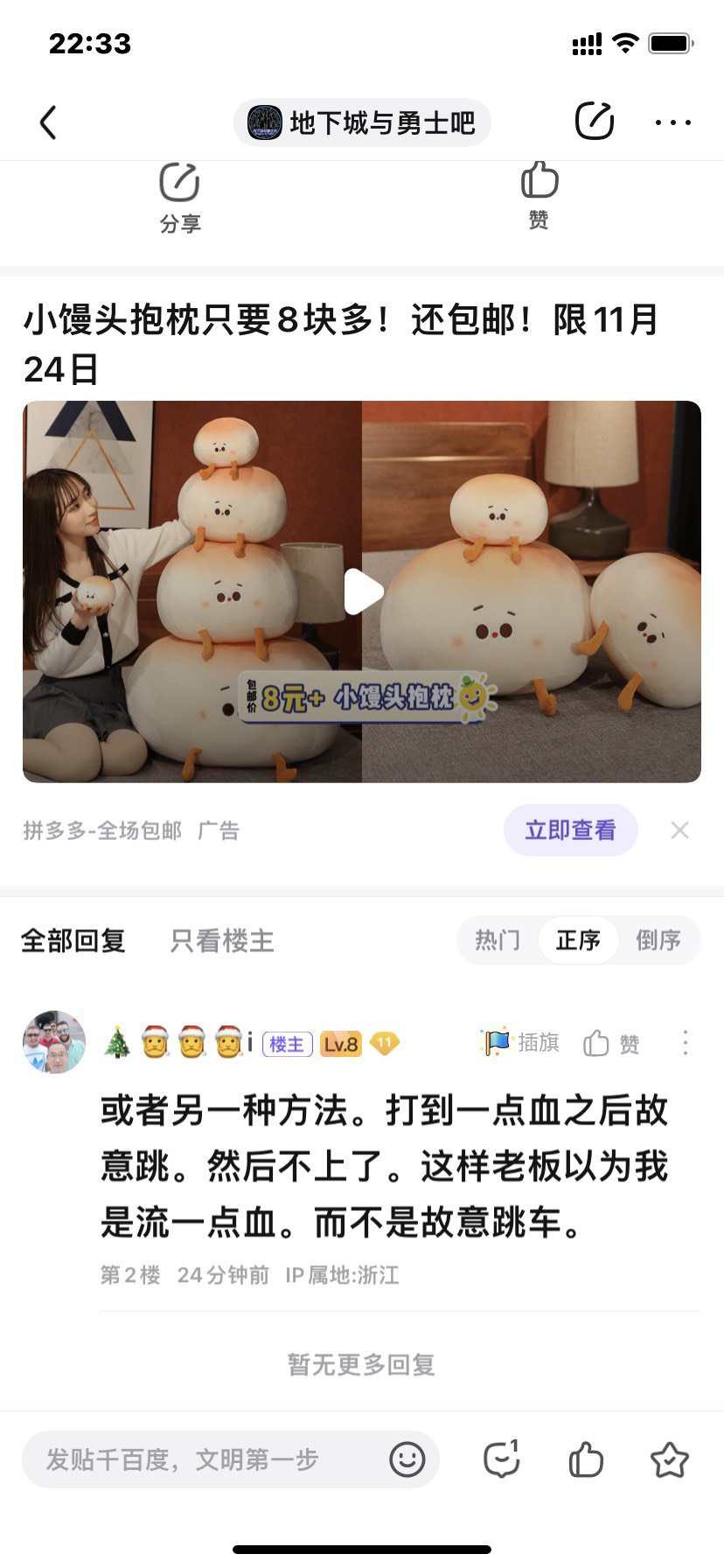Switch to 倒序 reverse order
724x1568 pixels.
pyautogui.click(x=658, y=940)
